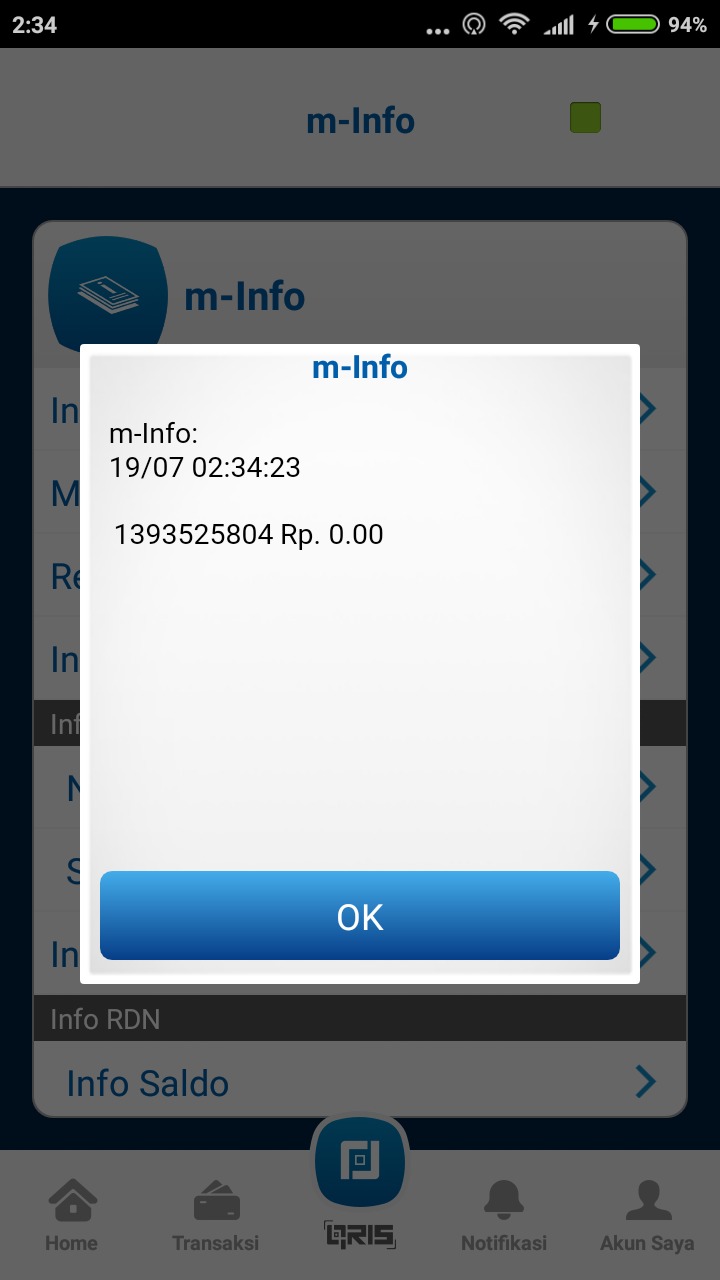The height and width of the screenshot is (1280, 720).
Task: Switch to the Akun Saya tab
Action: (647, 1214)
